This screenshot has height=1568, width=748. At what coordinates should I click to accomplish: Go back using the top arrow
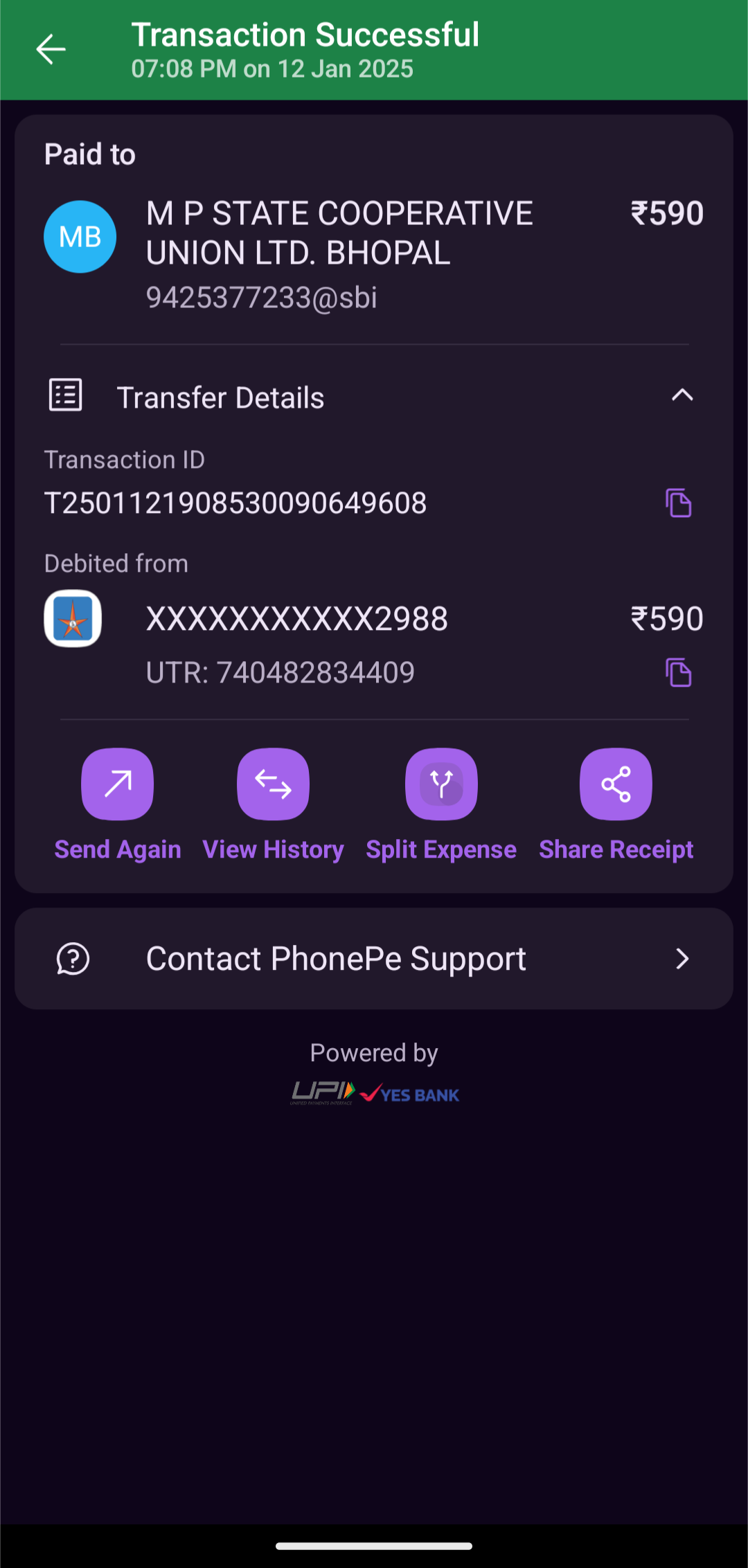51,49
